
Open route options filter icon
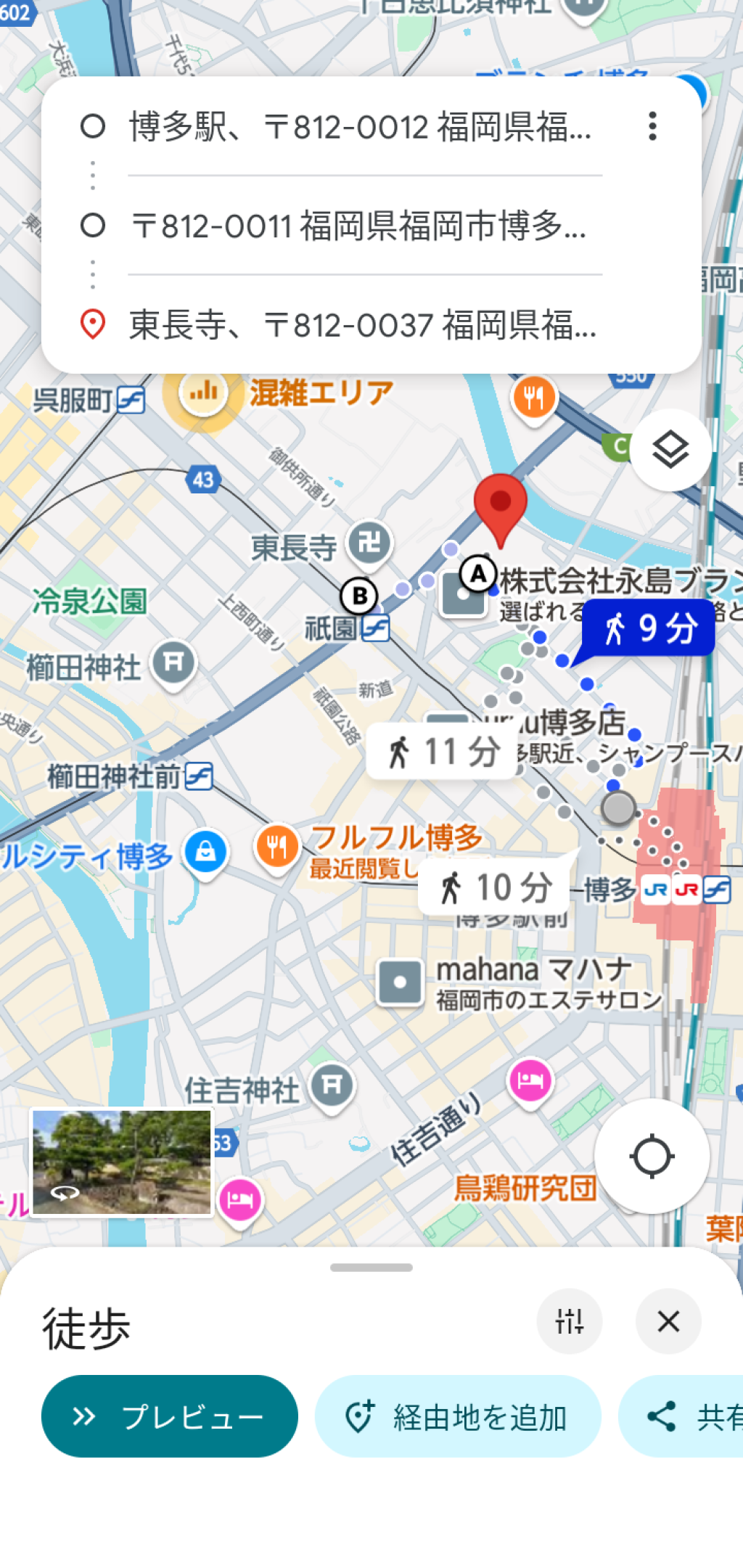570,1321
